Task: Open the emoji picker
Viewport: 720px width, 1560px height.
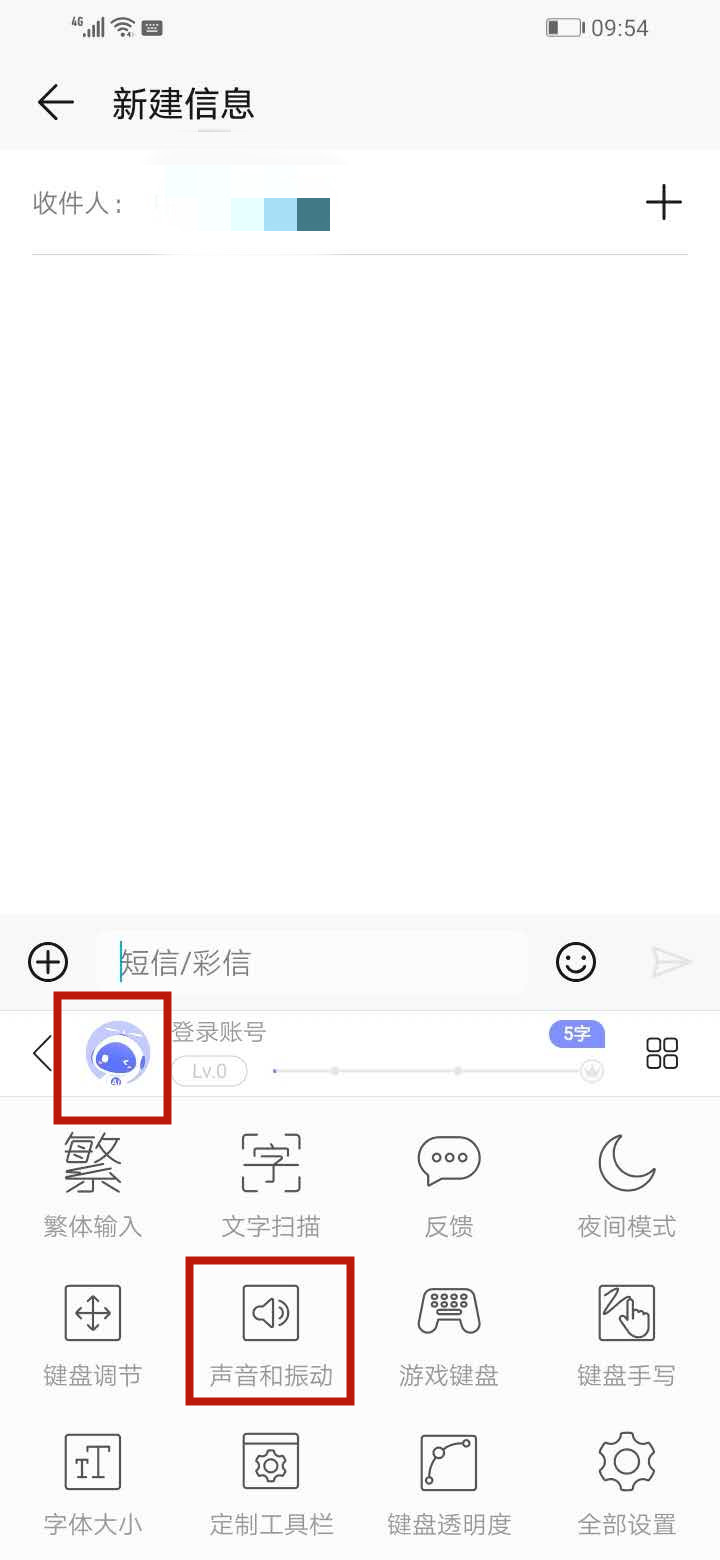Action: (576, 962)
